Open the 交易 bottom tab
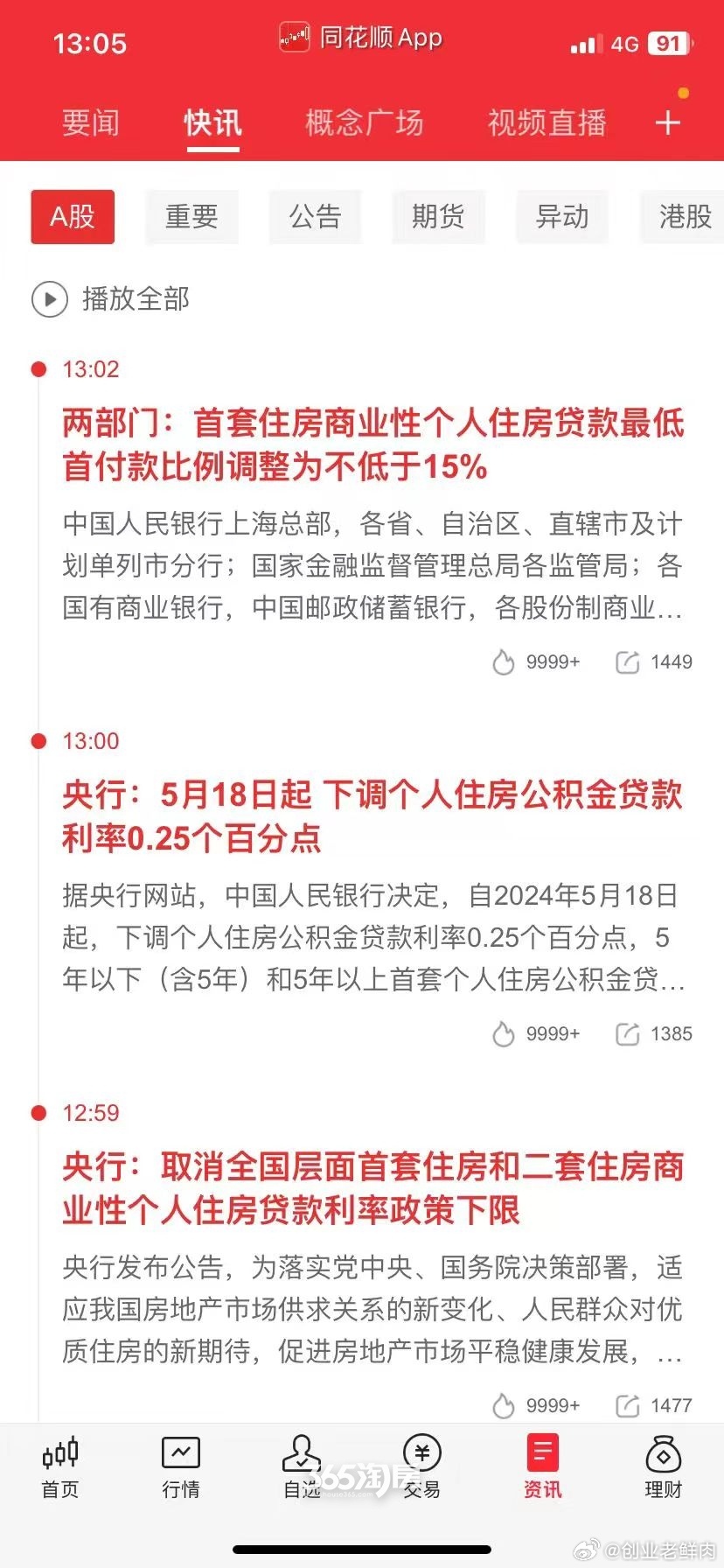The height and width of the screenshot is (1568, 724). pyautogui.click(x=422, y=1467)
